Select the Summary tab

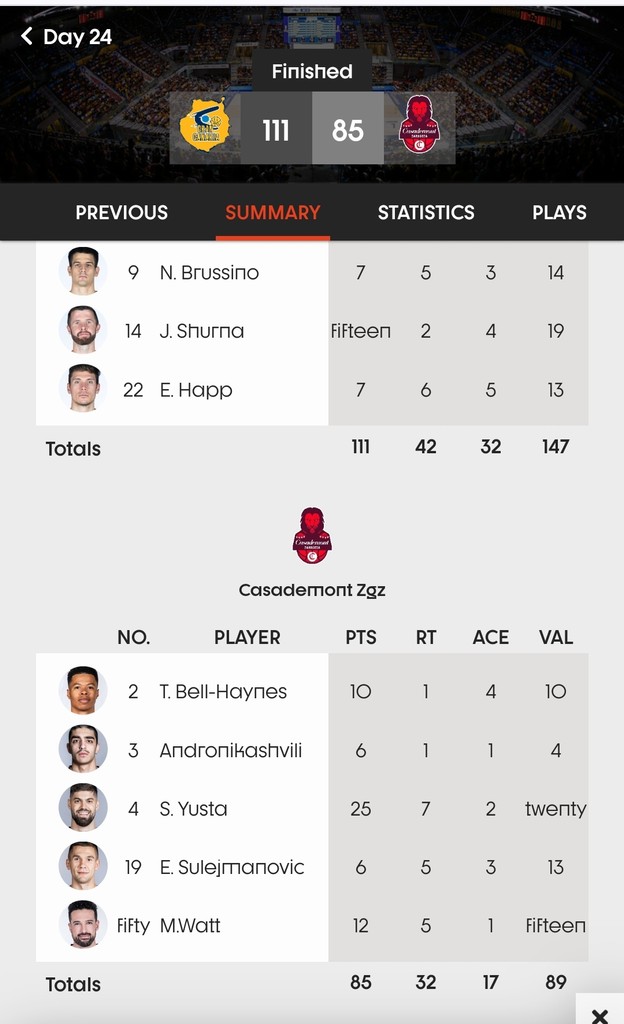[x=272, y=212]
